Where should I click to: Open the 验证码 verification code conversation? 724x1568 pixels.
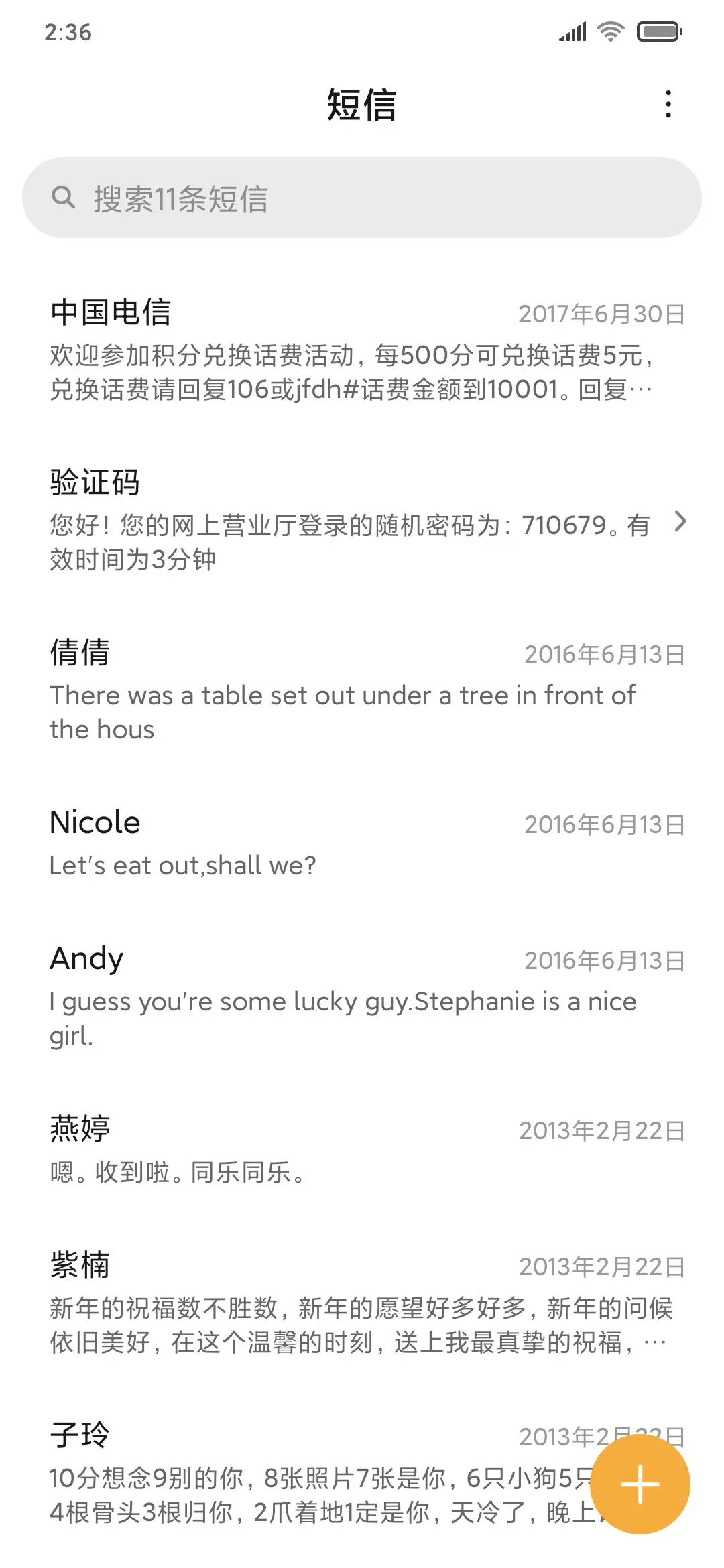[x=335, y=523]
